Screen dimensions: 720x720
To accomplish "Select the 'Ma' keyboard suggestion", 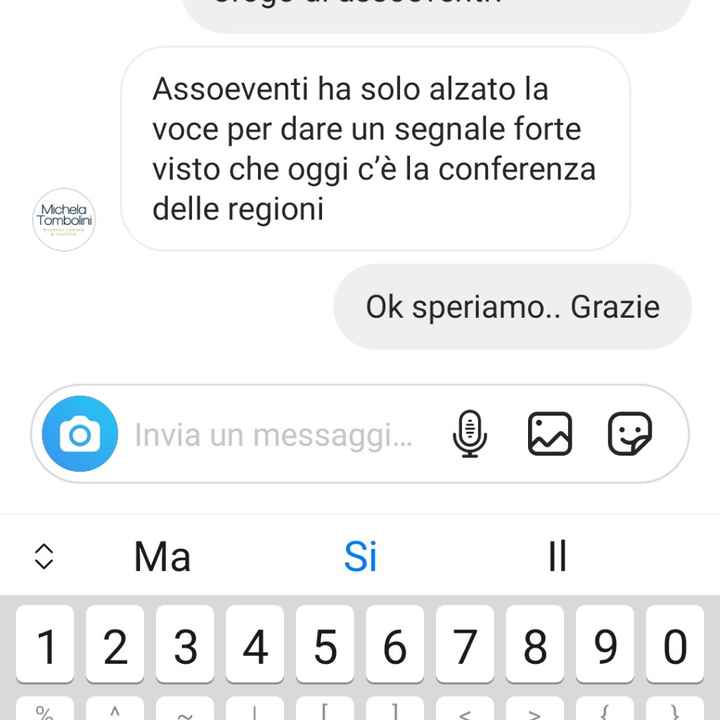I will point(162,556).
